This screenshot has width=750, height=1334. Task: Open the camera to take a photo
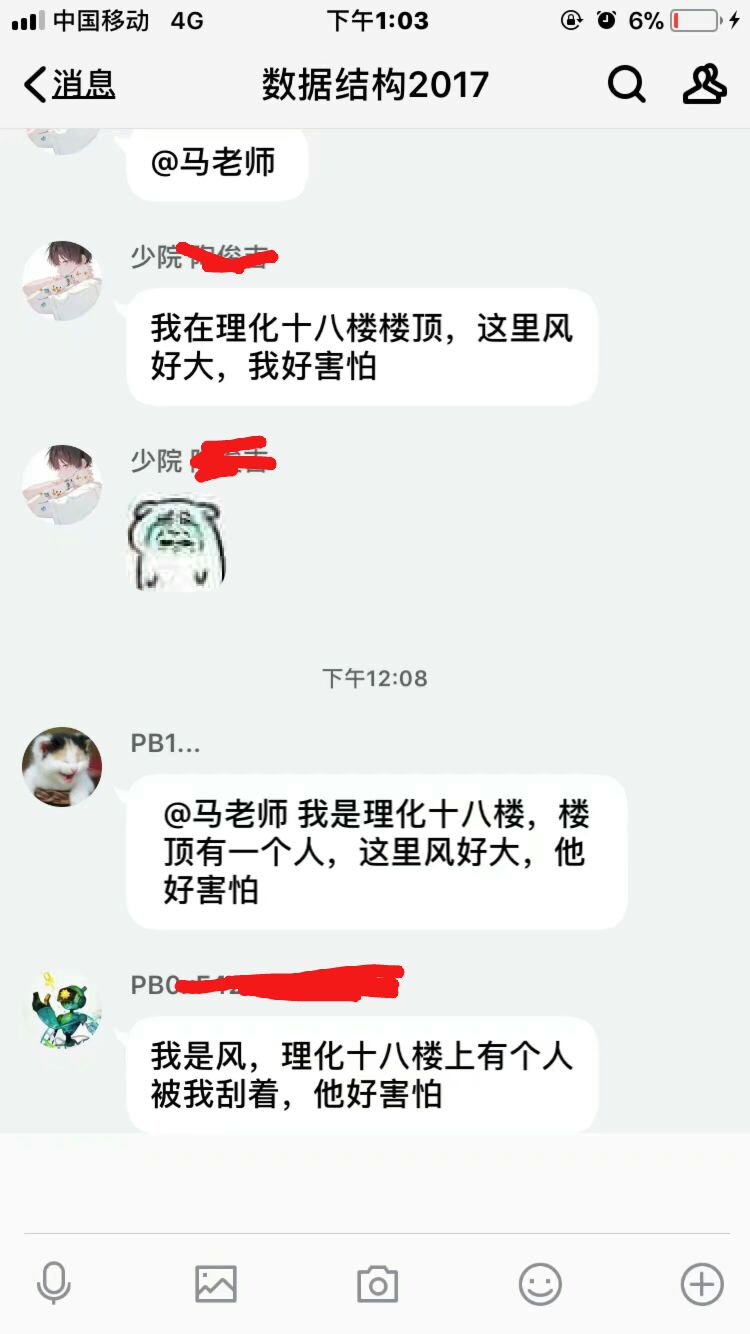[x=377, y=1283]
